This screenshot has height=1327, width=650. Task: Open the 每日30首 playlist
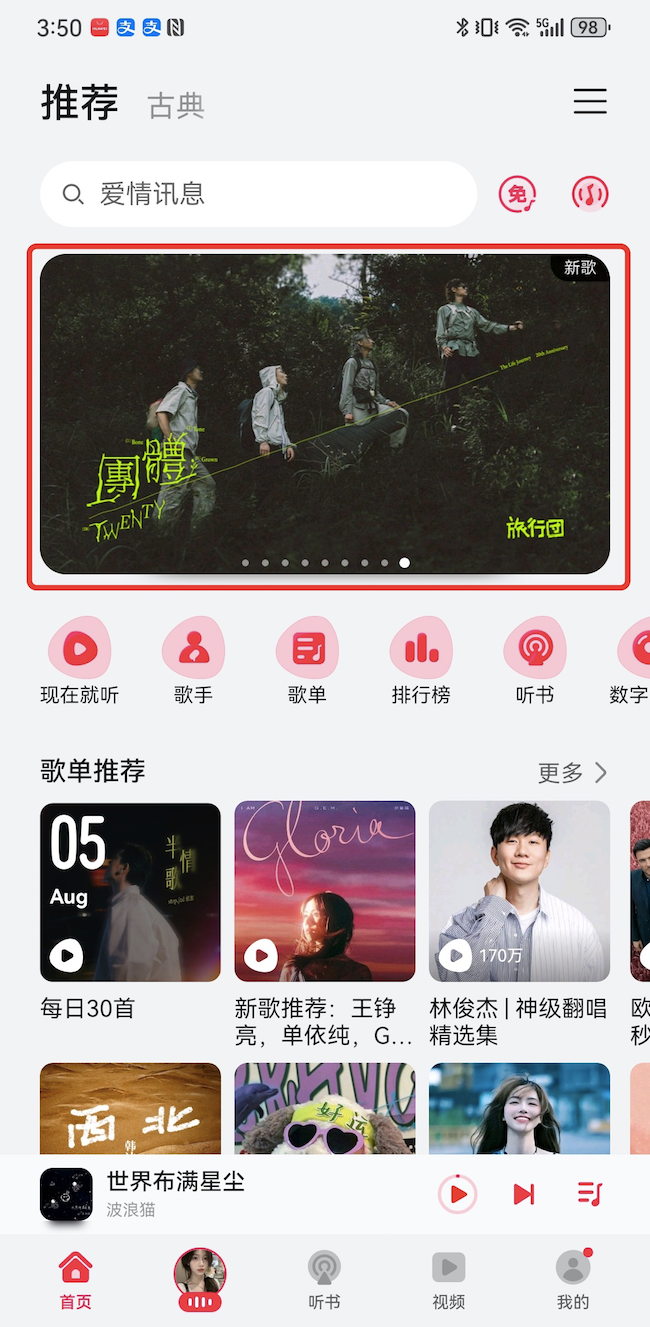[130, 892]
